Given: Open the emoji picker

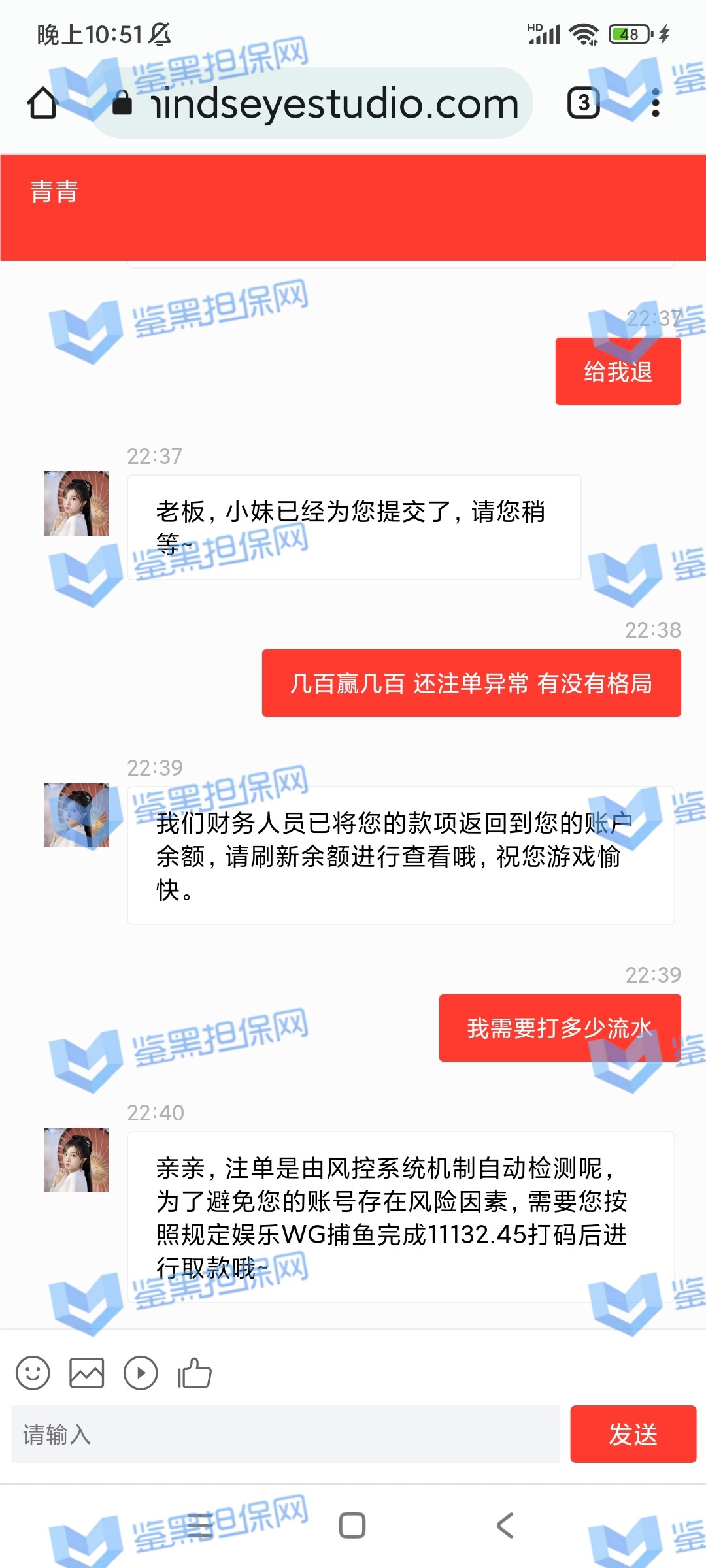Looking at the screenshot, I should (33, 1373).
